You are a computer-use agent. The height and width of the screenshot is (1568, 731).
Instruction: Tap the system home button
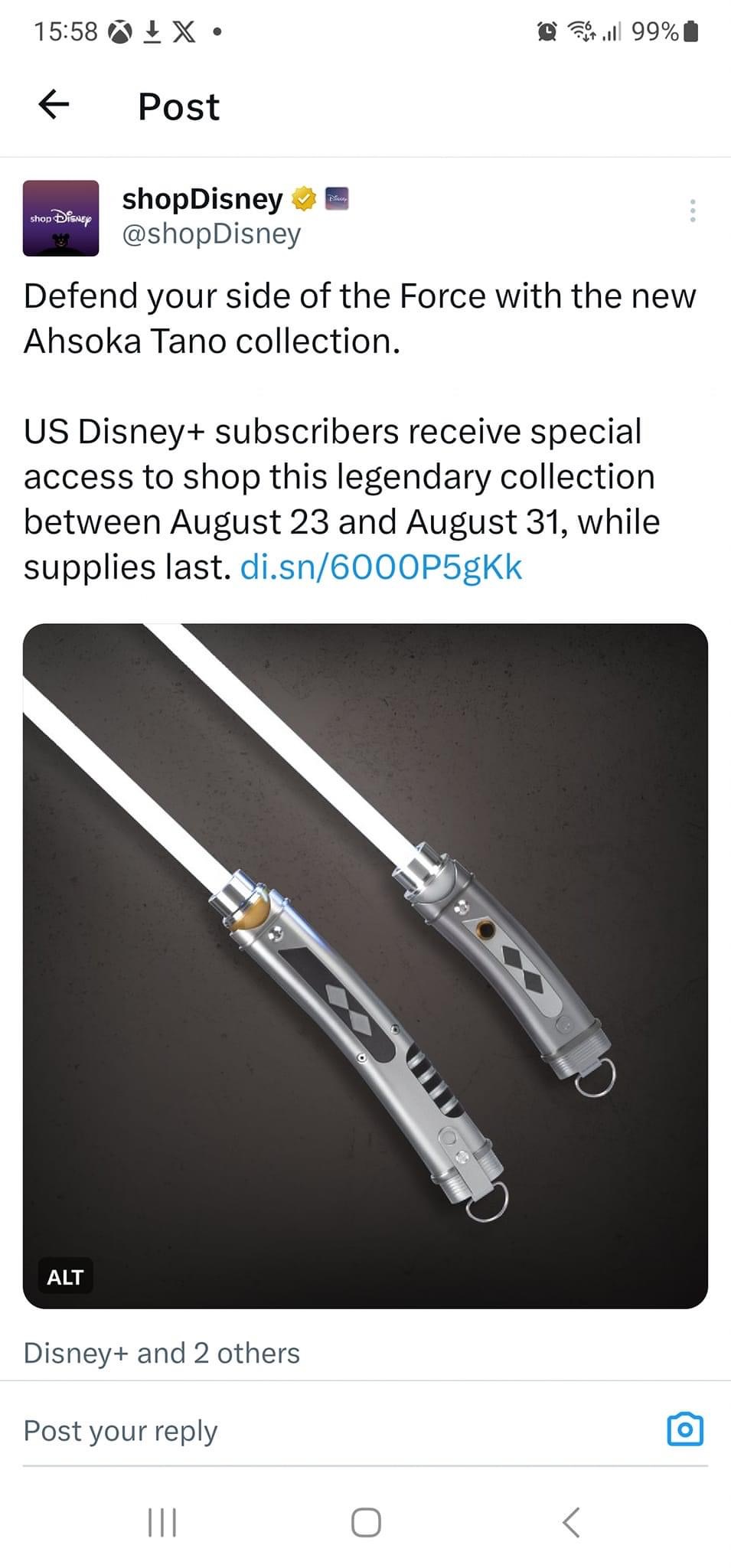point(366,1522)
